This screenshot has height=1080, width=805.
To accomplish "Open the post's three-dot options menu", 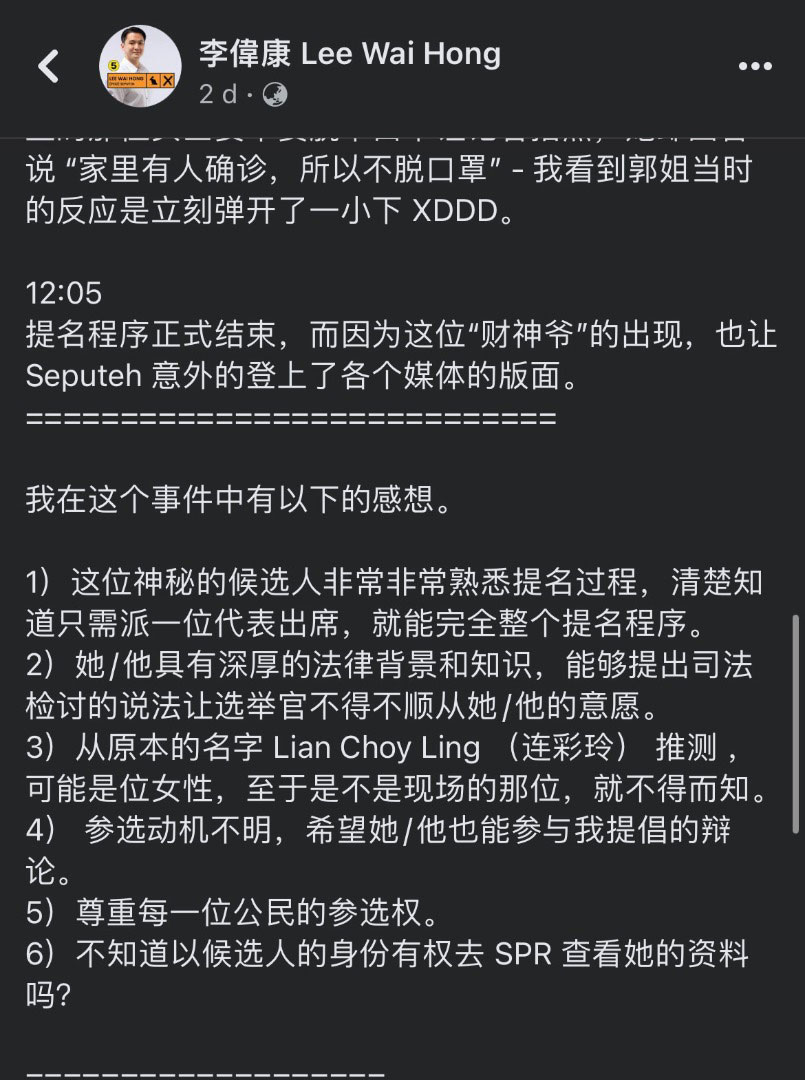I will (x=755, y=67).
